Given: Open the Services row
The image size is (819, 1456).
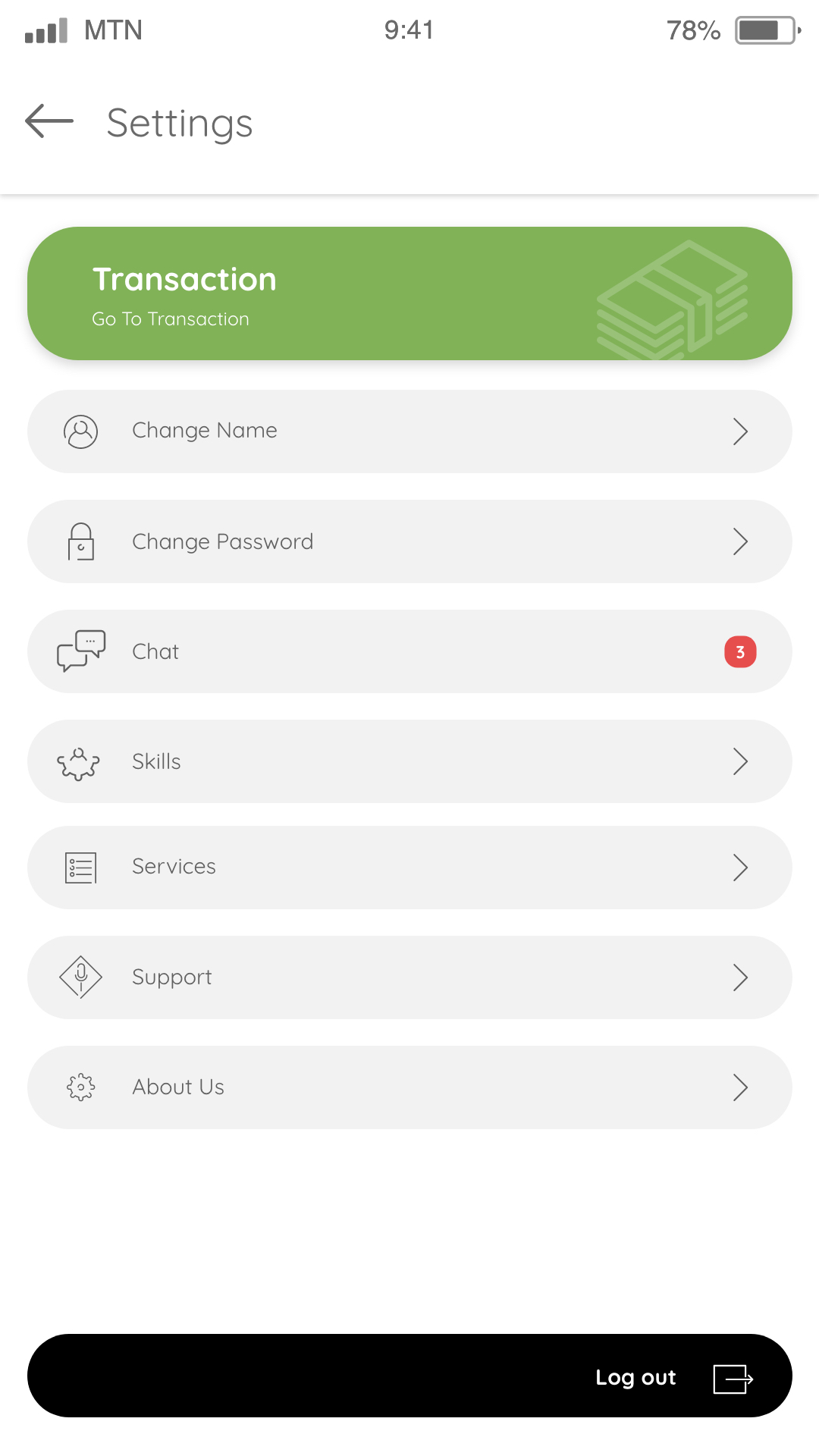Looking at the screenshot, I should (x=409, y=868).
